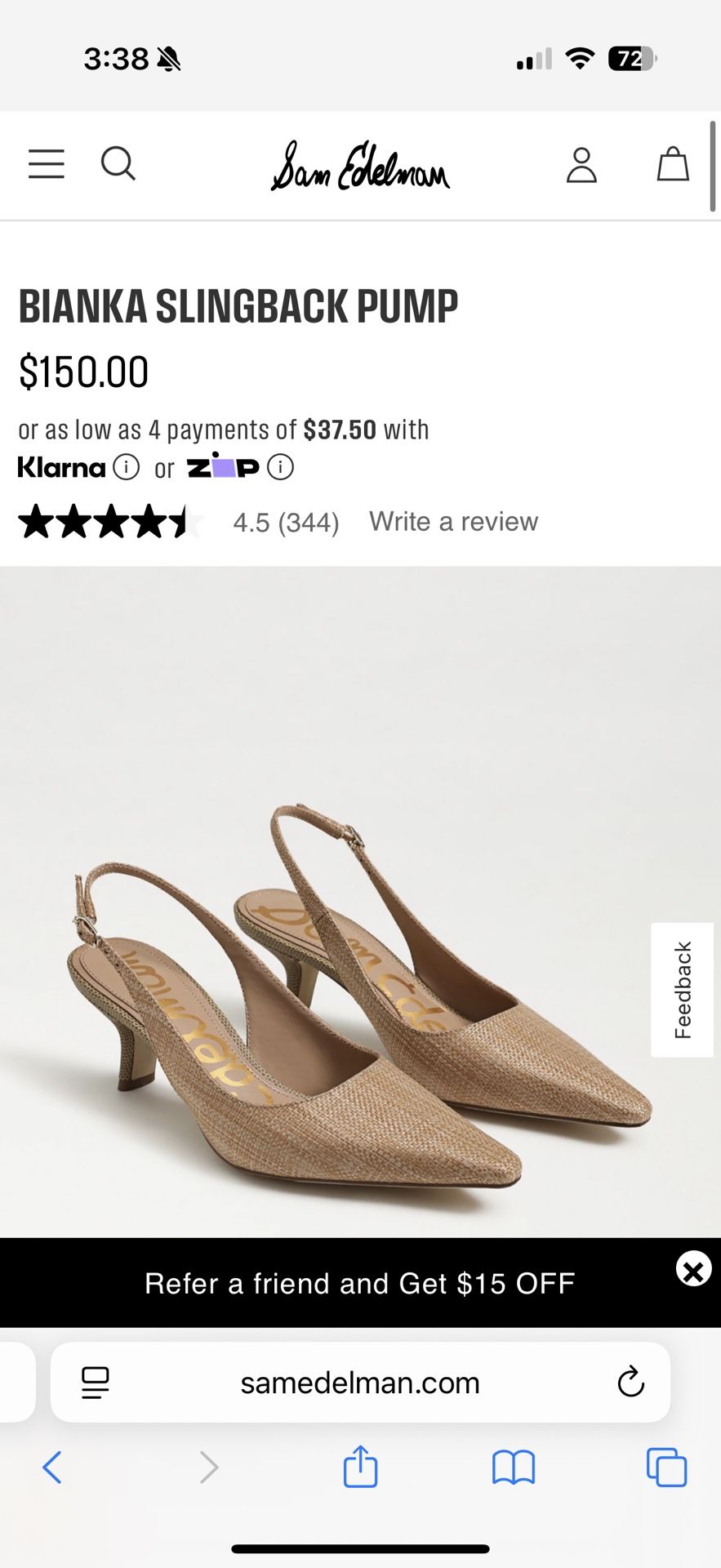721x1568 pixels.
Task: Reload the page
Action: click(630, 1383)
